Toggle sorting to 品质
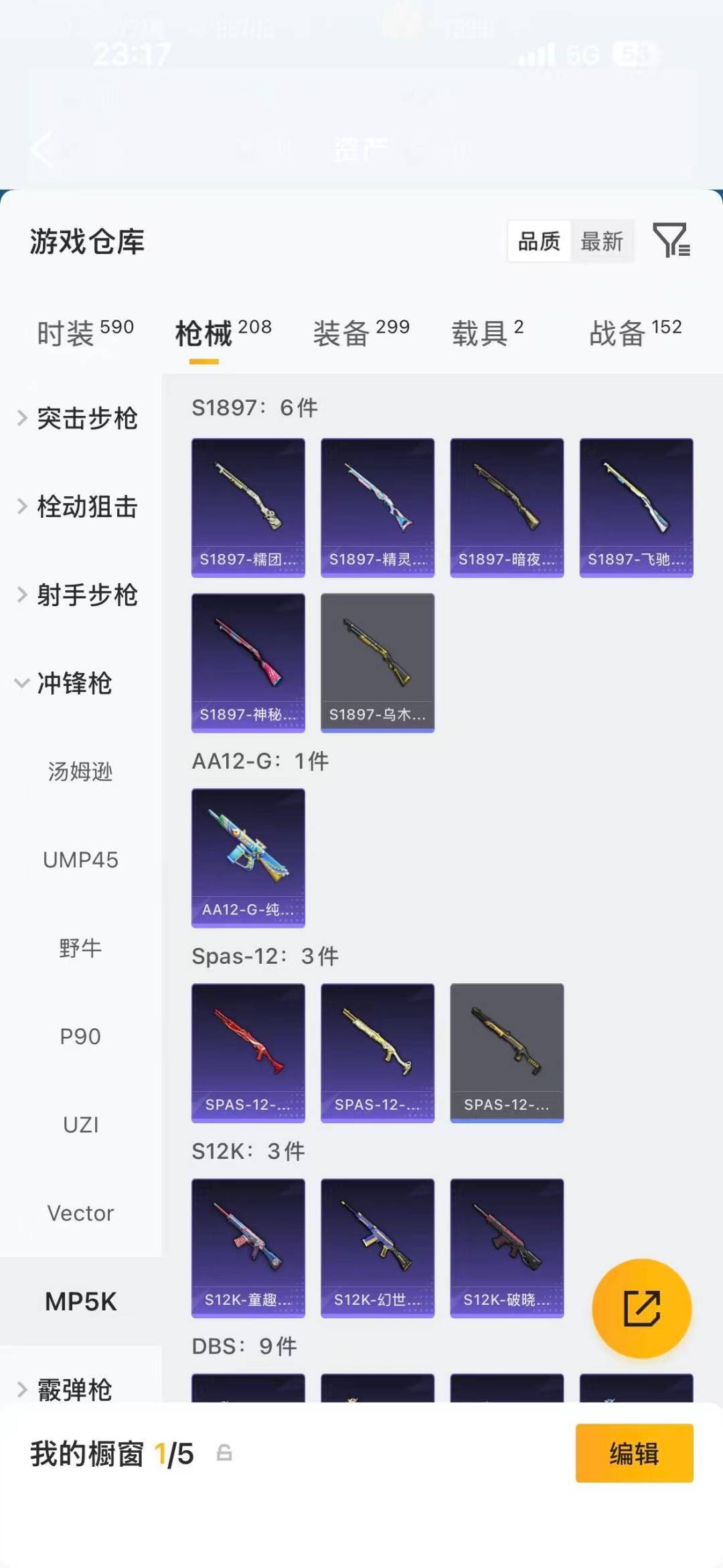The height and width of the screenshot is (1568, 723). coord(538,242)
